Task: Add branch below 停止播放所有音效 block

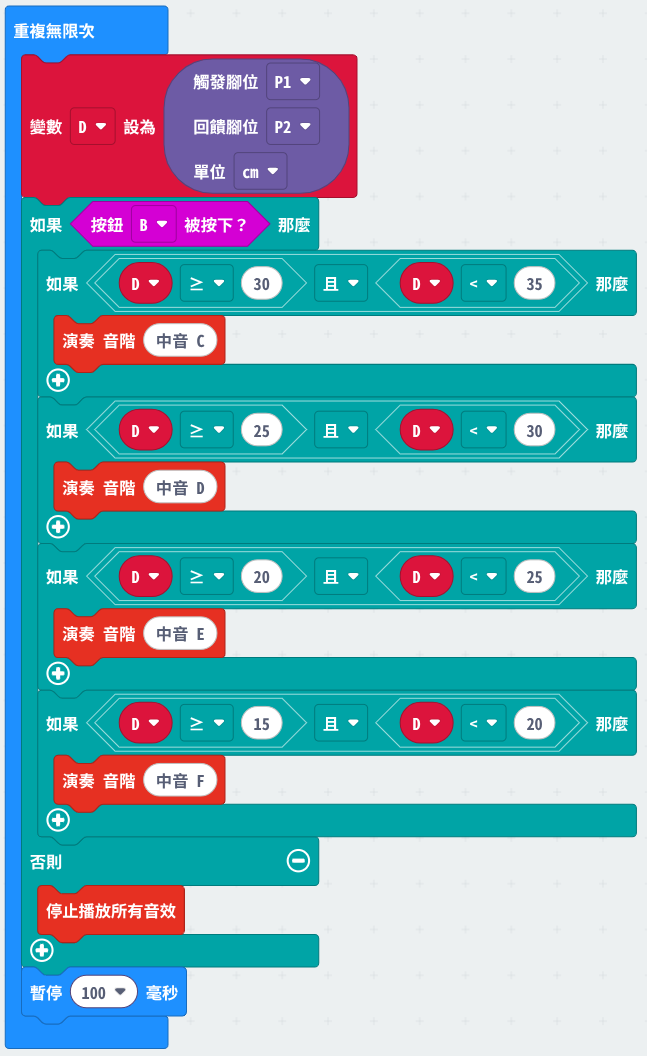Action: (x=41, y=950)
